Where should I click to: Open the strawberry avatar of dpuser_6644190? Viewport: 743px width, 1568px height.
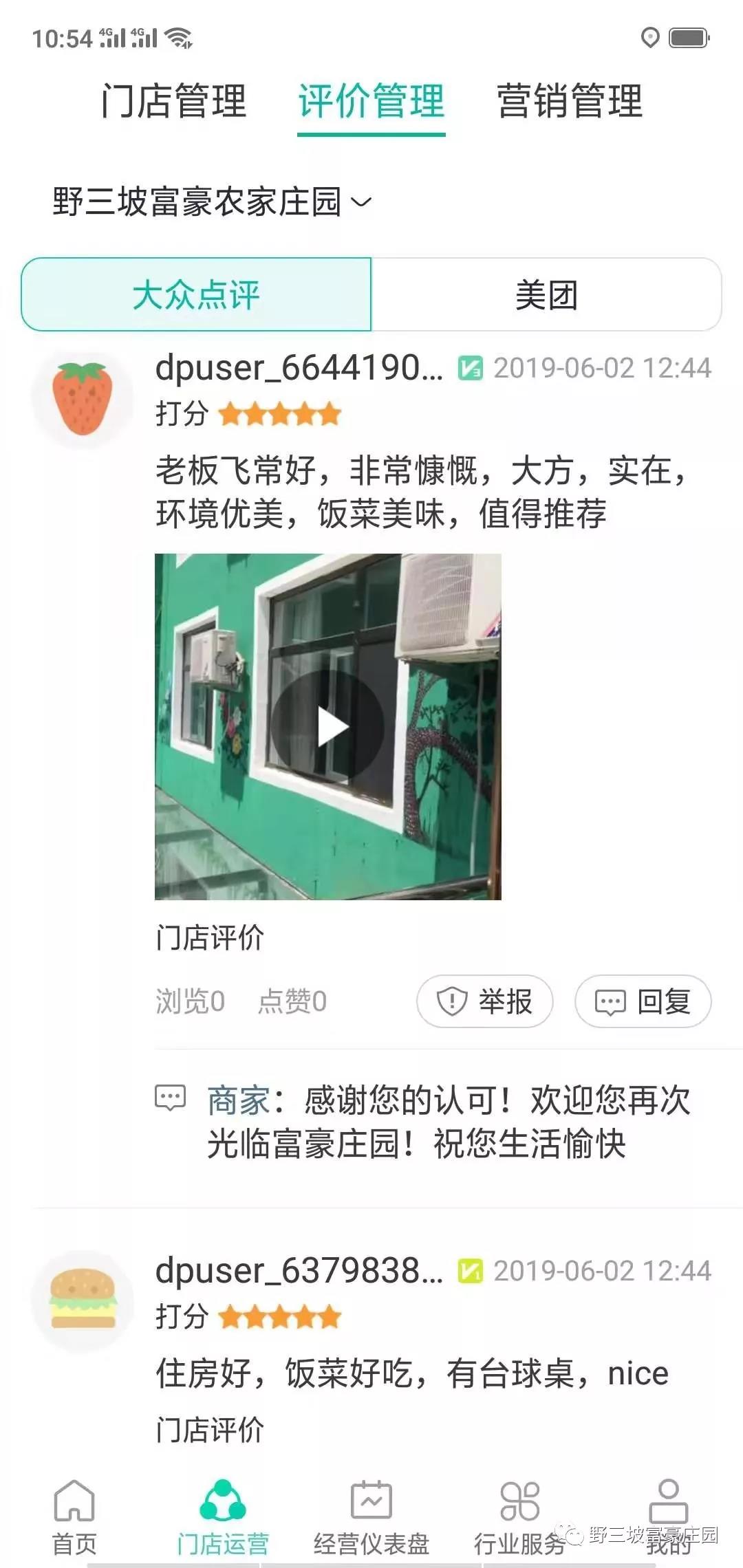click(83, 400)
